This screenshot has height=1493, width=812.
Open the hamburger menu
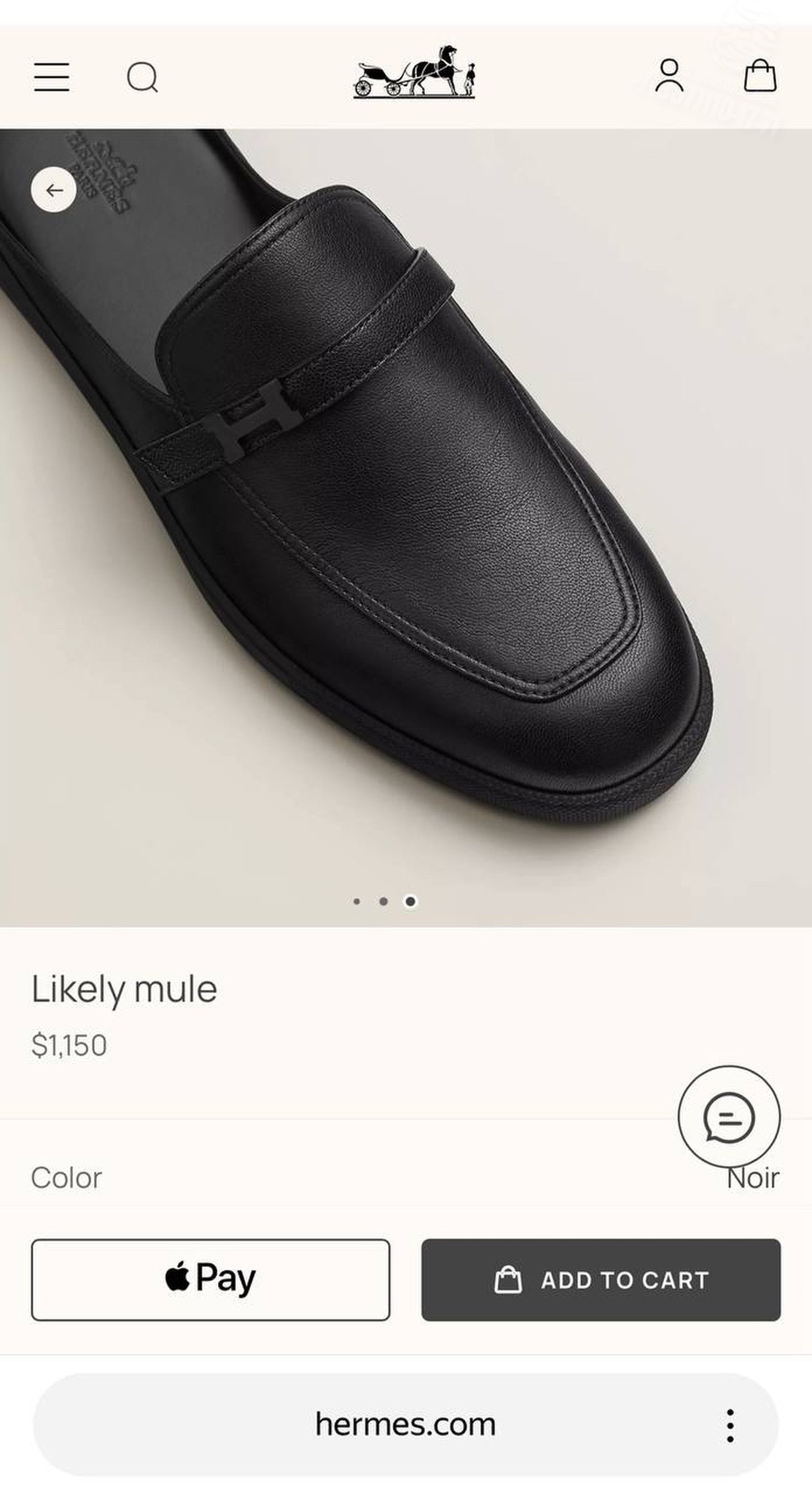(x=52, y=77)
